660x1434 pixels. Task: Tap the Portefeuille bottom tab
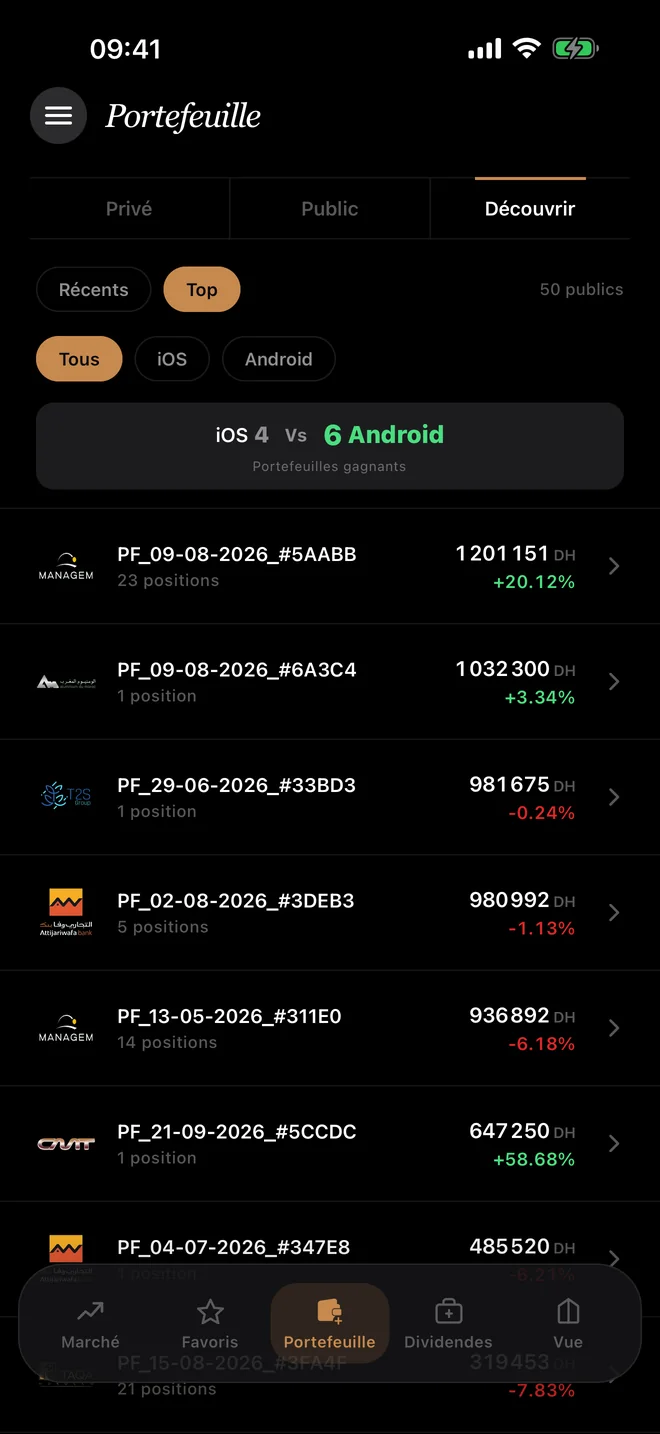point(330,1324)
